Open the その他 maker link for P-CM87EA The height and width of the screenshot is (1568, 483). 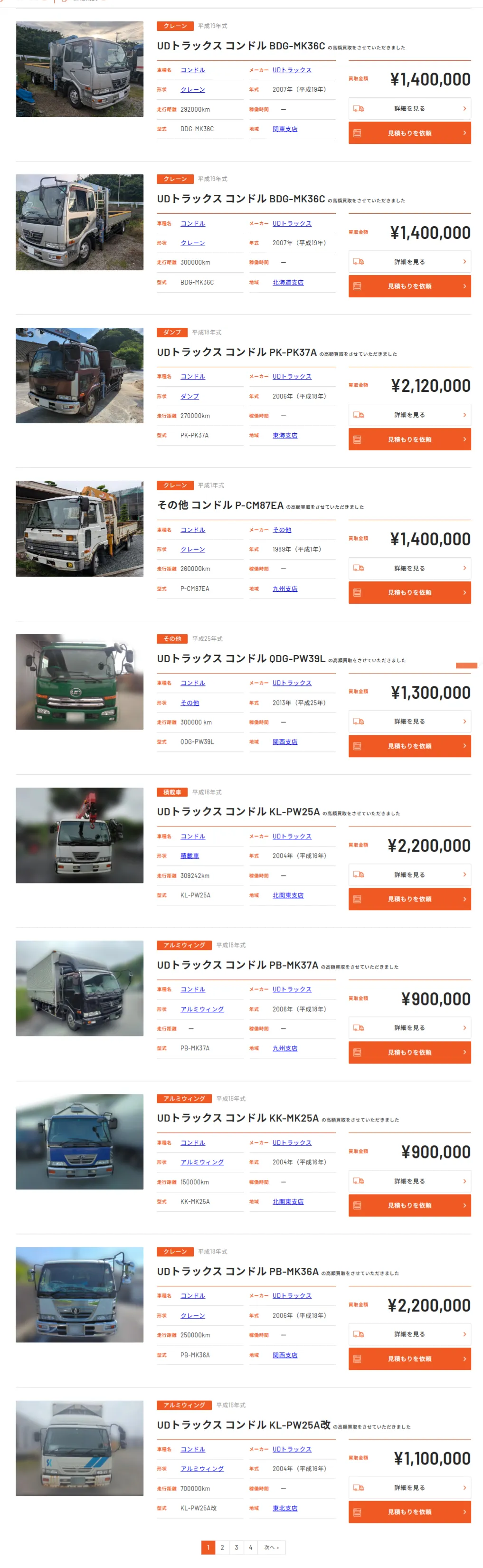coord(282,530)
